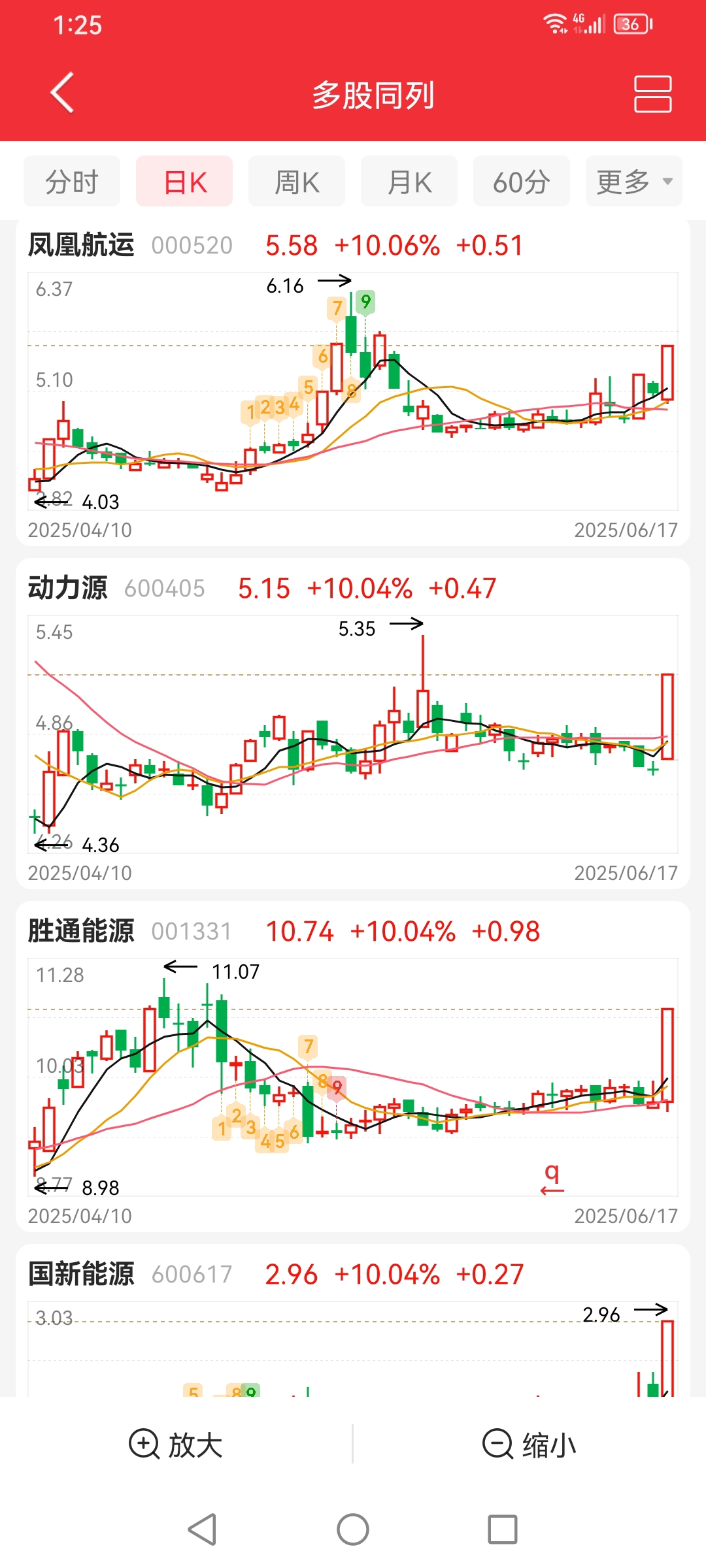Show the 月K chart period
This screenshot has width=706, height=1568.
409,182
